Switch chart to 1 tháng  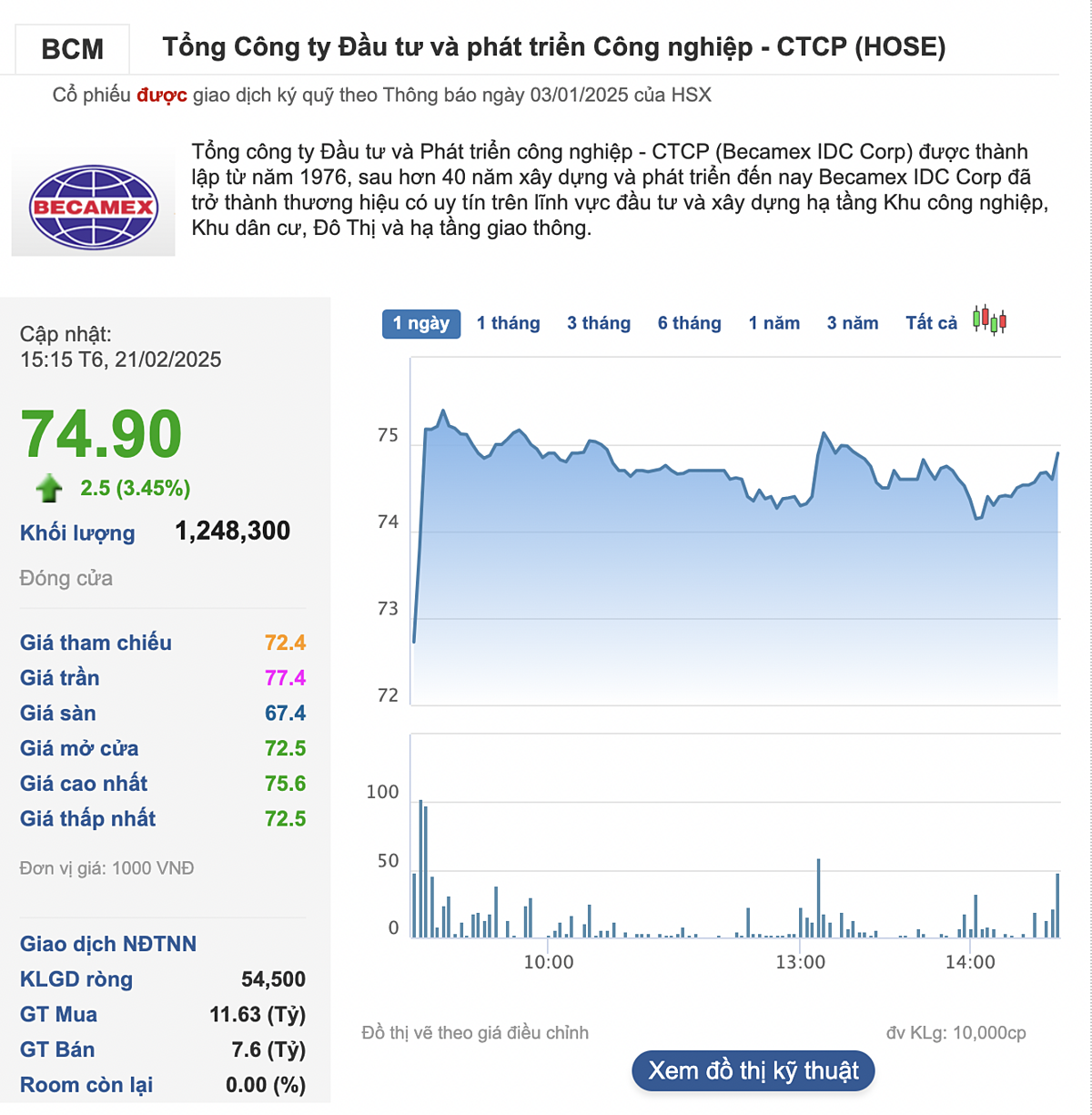click(508, 324)
